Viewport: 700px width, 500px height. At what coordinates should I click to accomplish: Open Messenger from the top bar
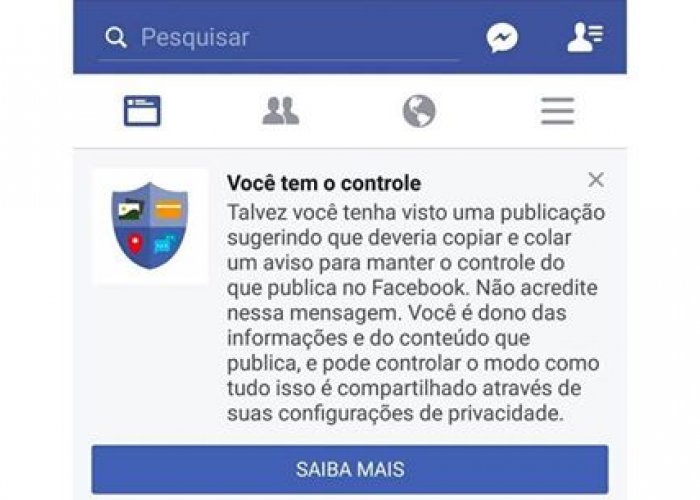[502, 38]
